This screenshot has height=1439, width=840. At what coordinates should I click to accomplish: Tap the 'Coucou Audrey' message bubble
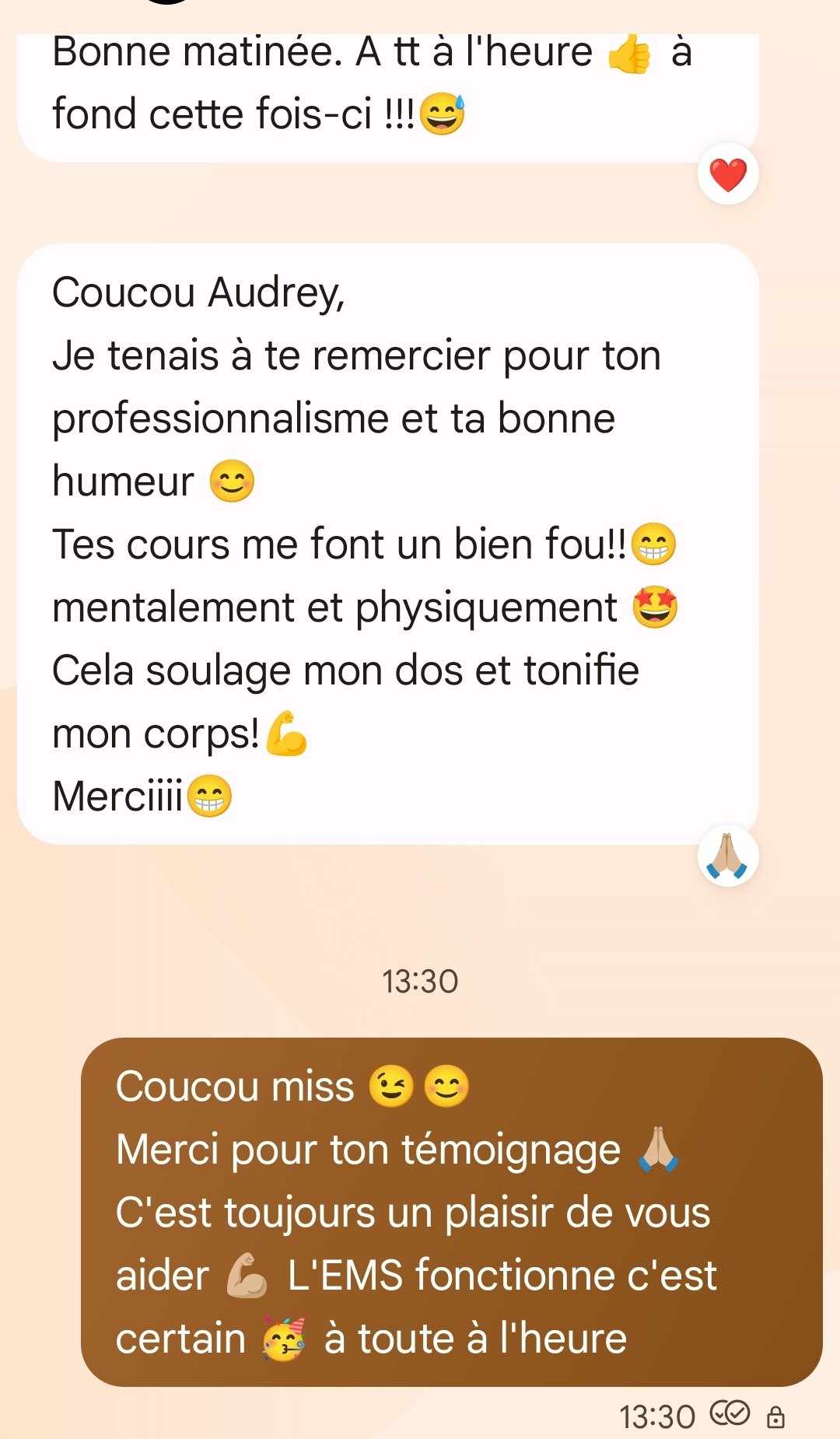click(x=388, y=544)
